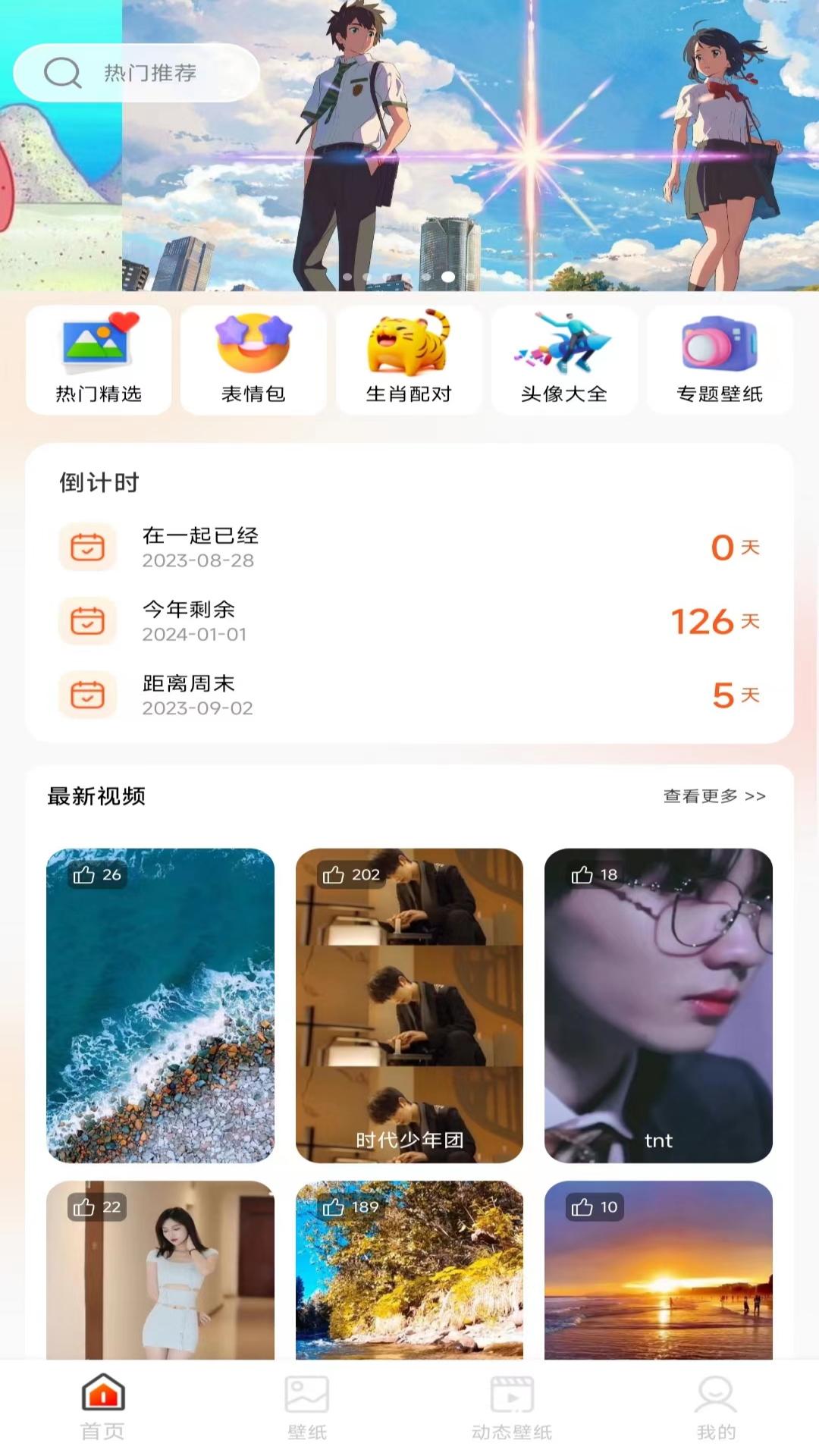Open the 生肖配对 feature
Image resolution: width=819 pixels, height=1456 pixels.
point(409,360)
